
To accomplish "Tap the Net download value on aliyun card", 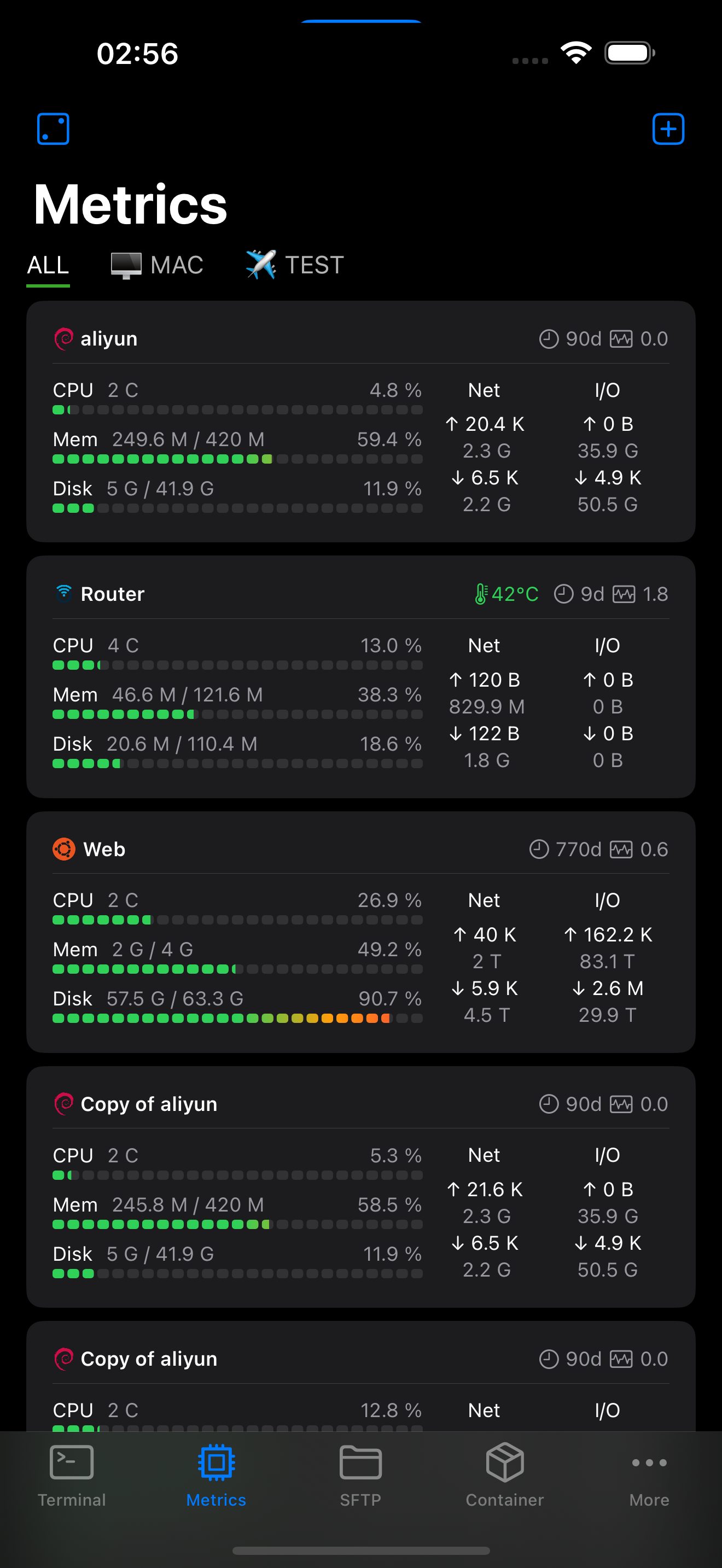I will pyautogui.click(x=485, y=477).
